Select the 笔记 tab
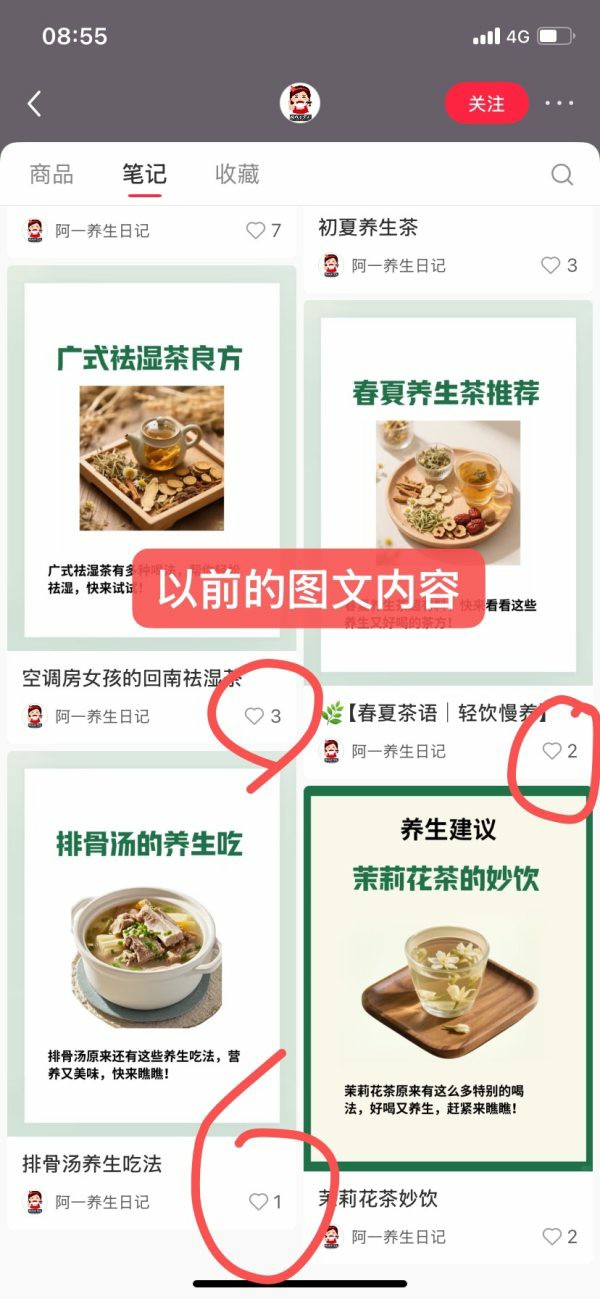Image resolution: width=600 pixels, height=1299 pixels. pos(144,174)
